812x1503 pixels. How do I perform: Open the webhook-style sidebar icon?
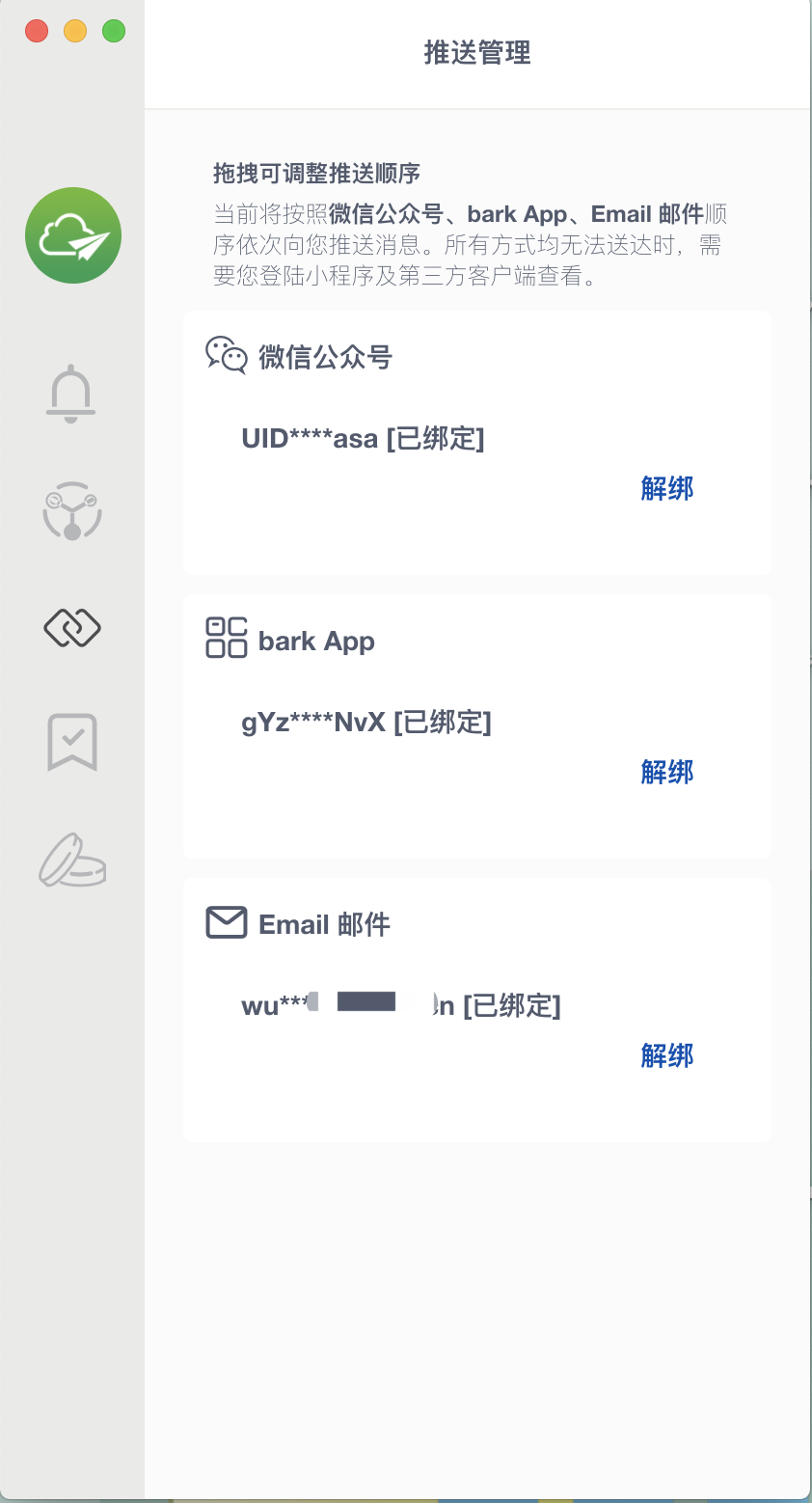pos(72,510)
